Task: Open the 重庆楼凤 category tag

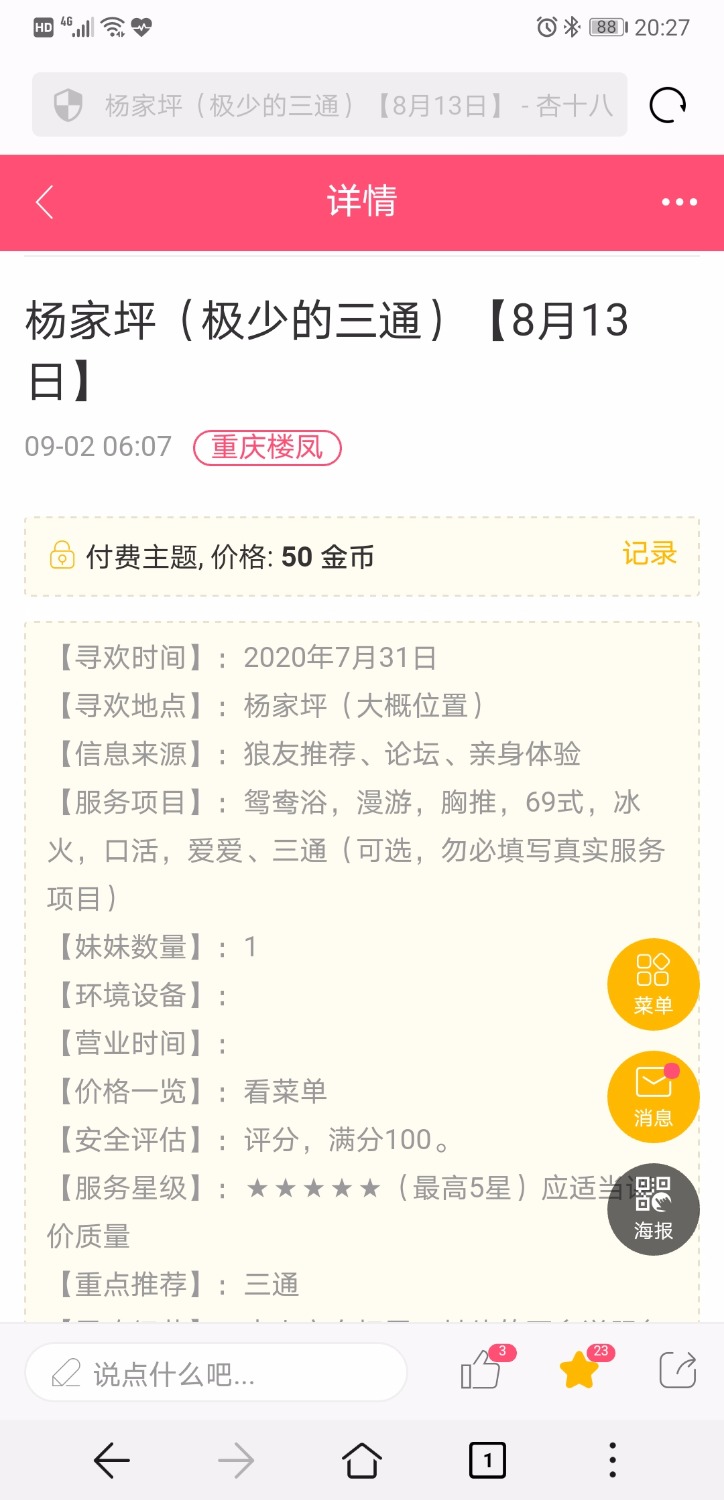Action: coord(265,447)
